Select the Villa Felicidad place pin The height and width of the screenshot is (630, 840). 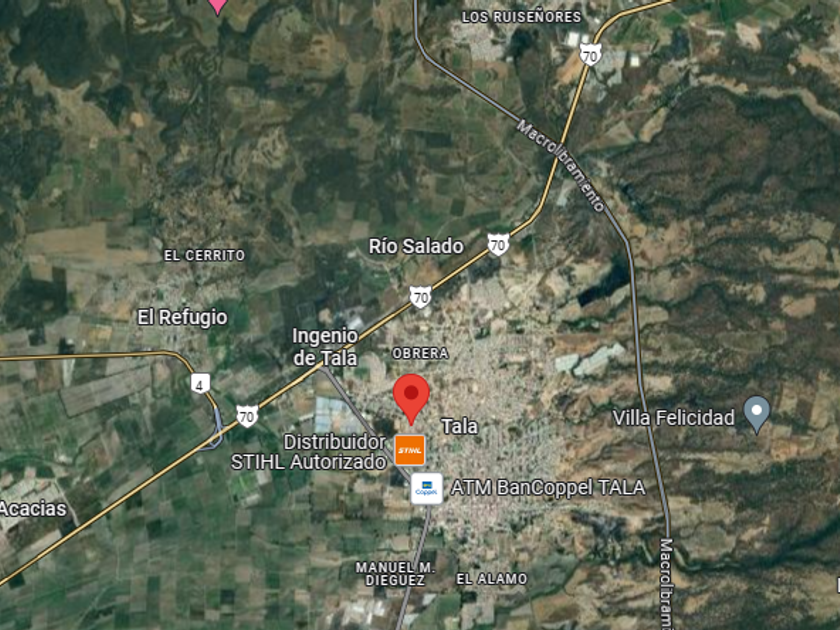coord(757,414)
